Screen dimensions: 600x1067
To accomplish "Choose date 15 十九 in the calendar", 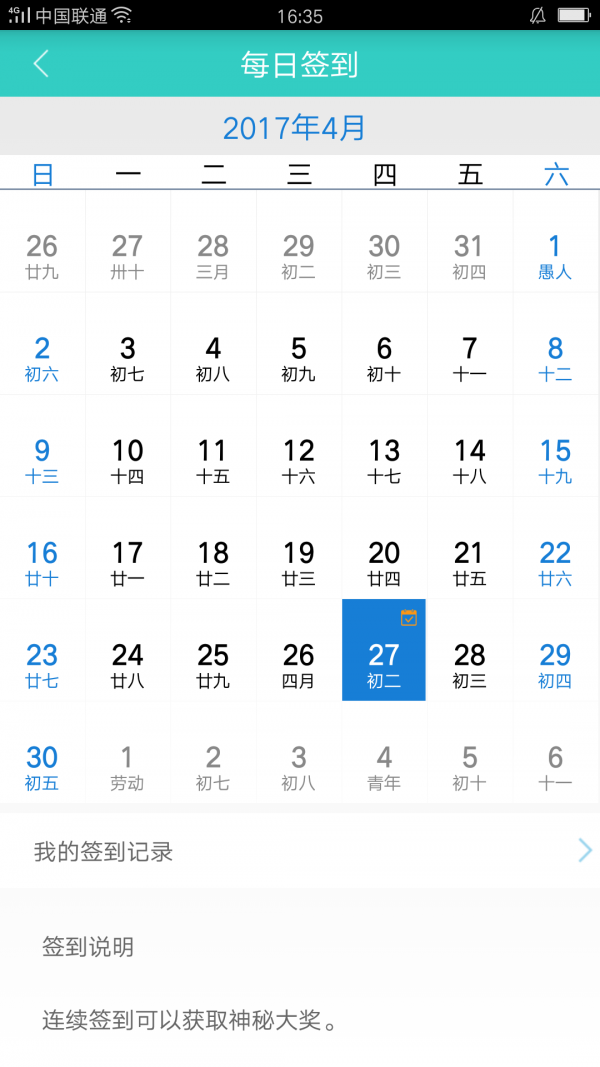I will coord(555,446).
